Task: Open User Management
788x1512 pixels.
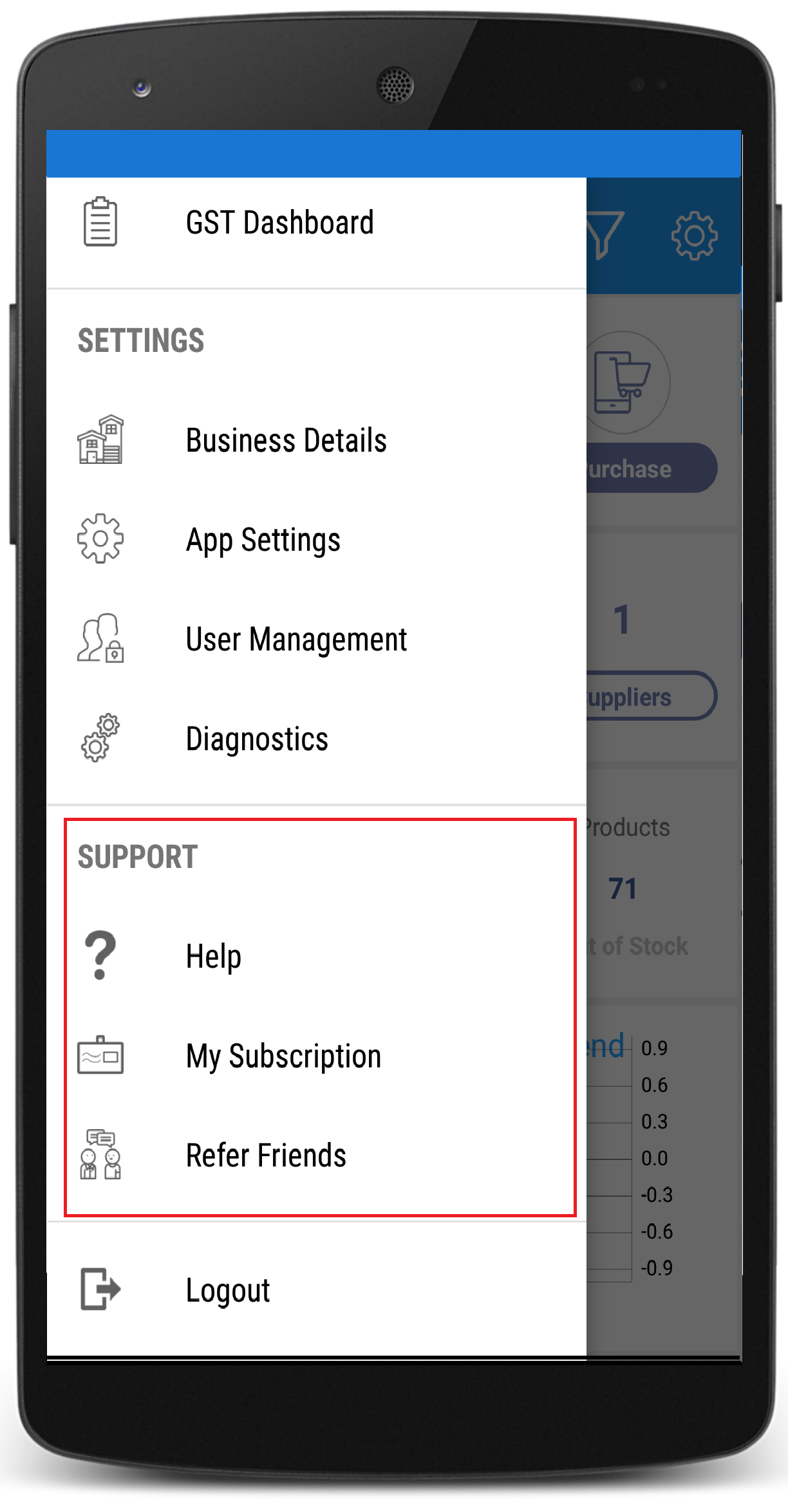Action: point(316,639)
